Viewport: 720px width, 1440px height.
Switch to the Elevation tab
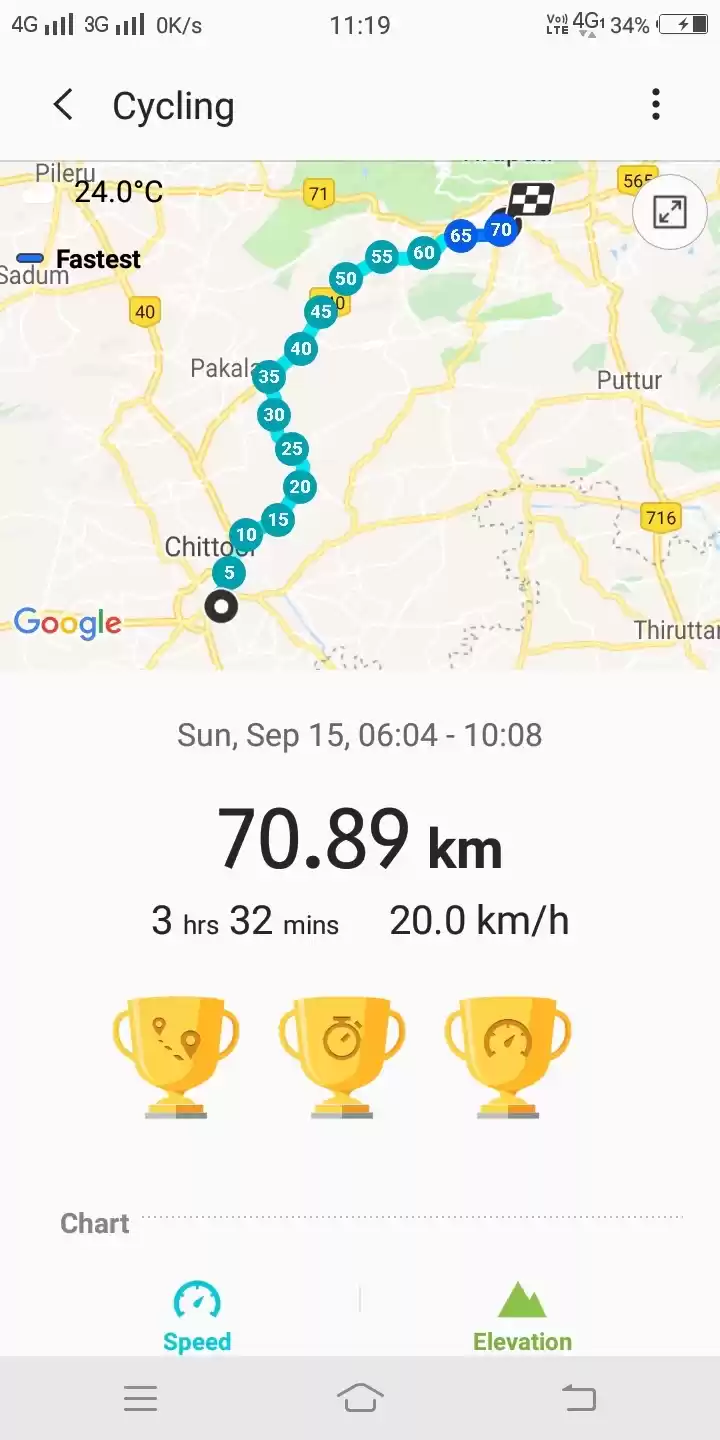(522, 1340)
